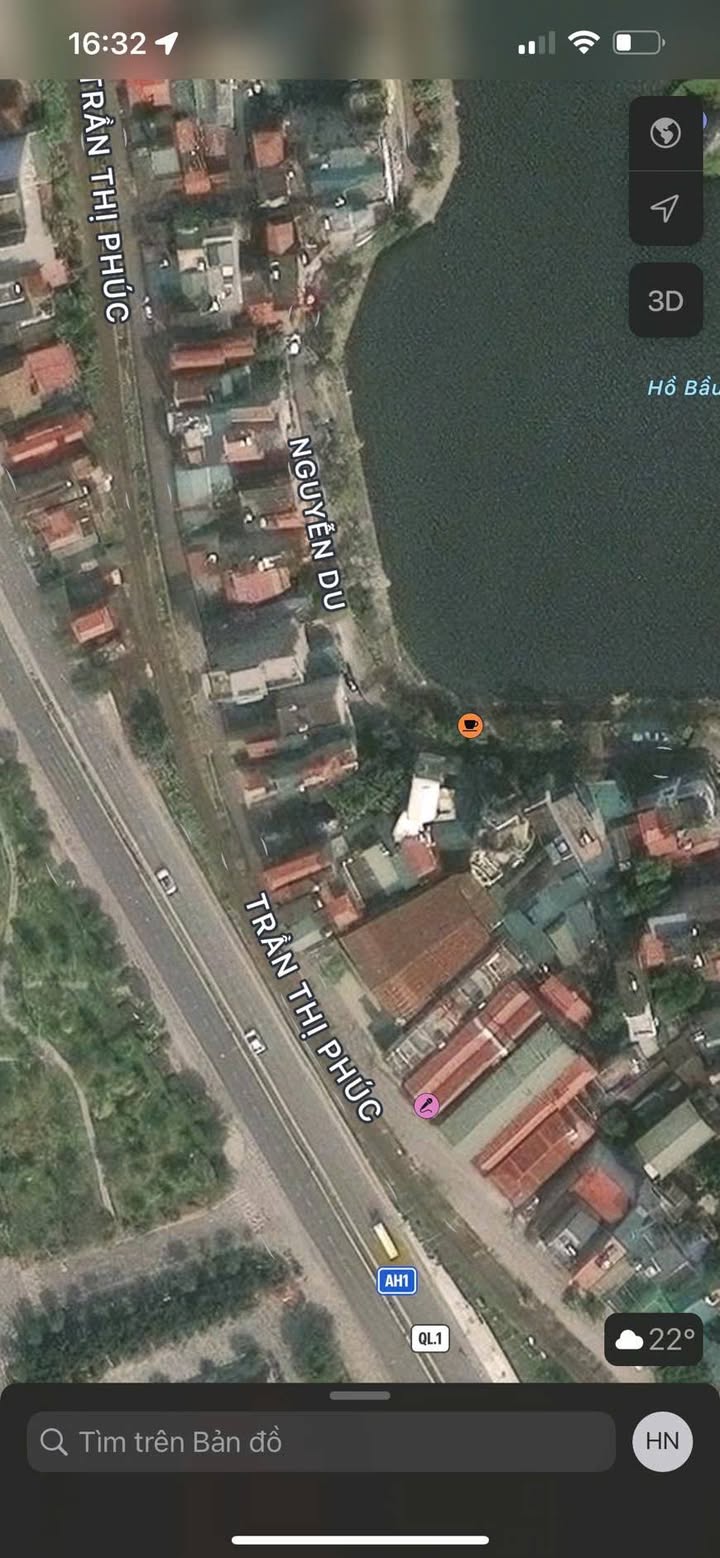The width and height of the screenshot is (720, 1558).
Task: Open the map mode globe button
Action: [665, 133]
